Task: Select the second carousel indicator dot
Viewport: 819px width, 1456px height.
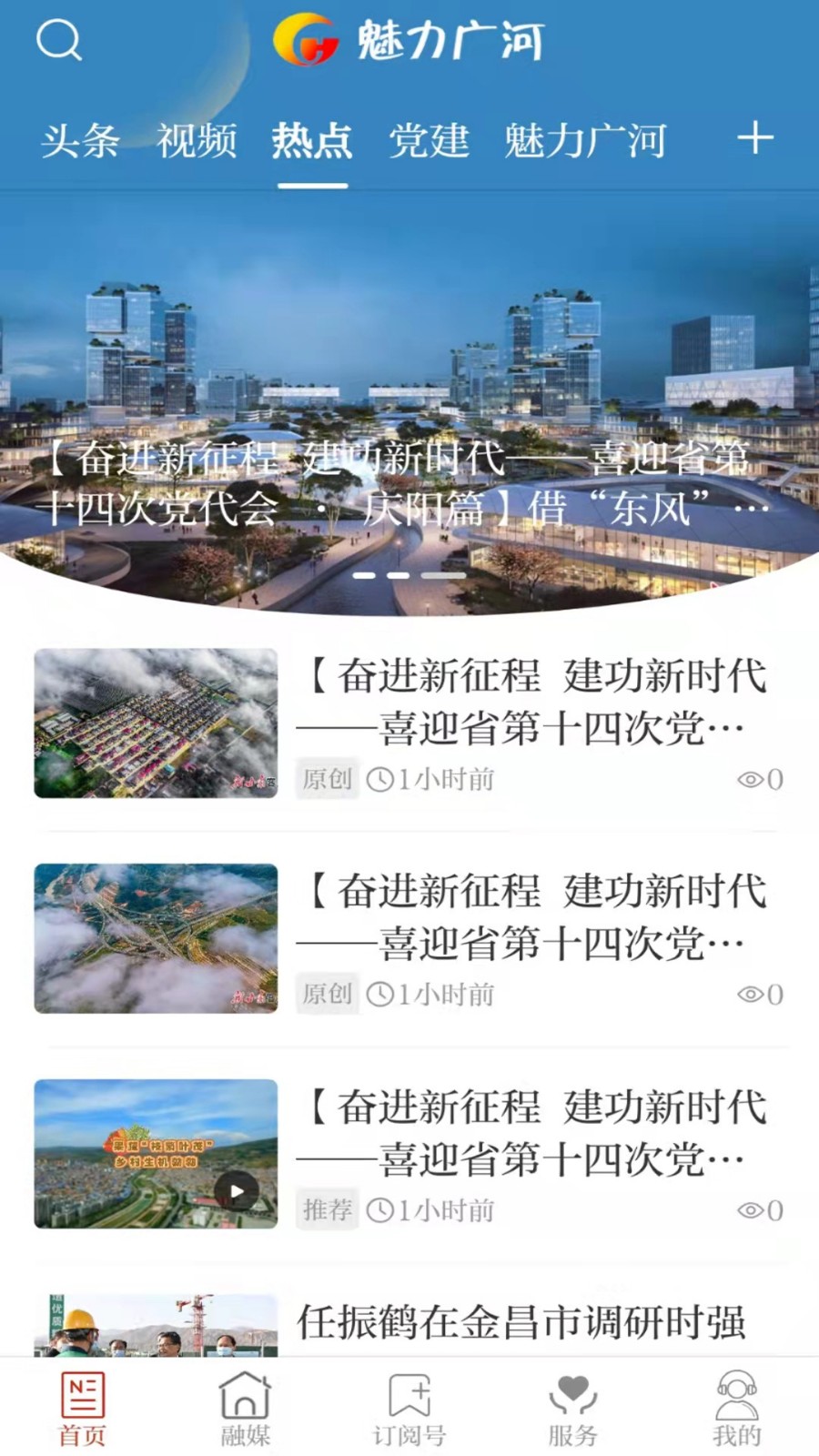Action: [397, 576]
